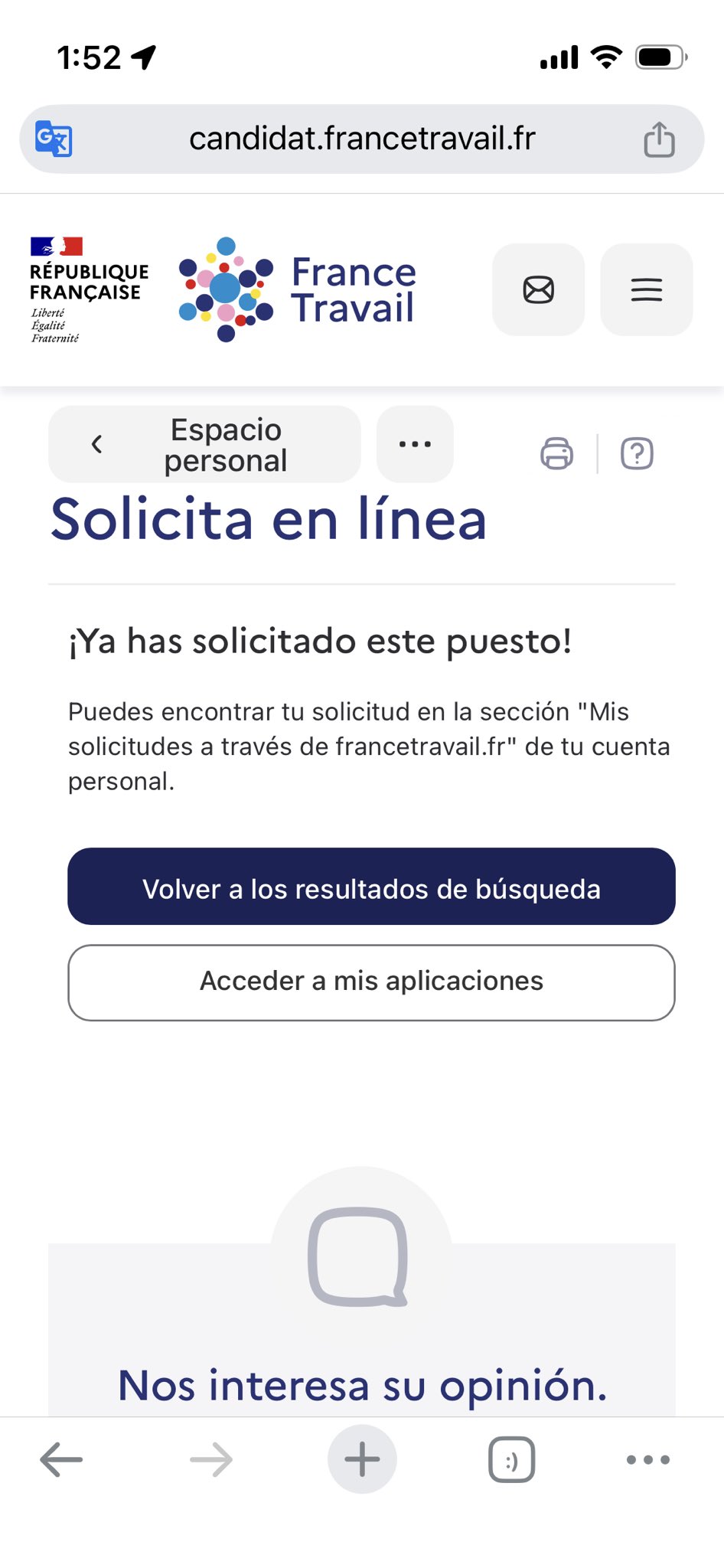This screenshot has height=1568, width=724.
Task: Select Acceder a mis aplicaciones
Action: click(371, 982)
